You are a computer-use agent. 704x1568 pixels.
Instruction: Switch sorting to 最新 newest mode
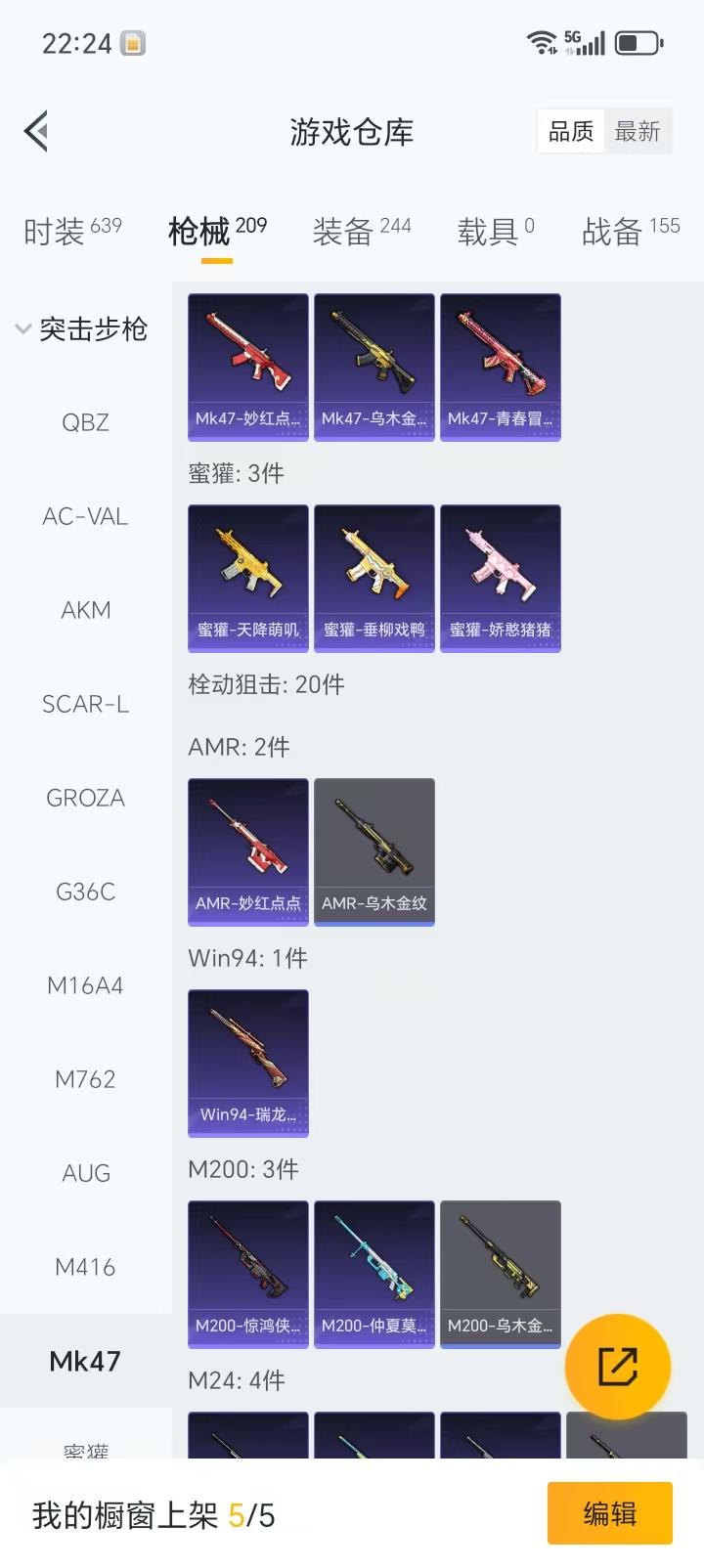coord(639,130)
